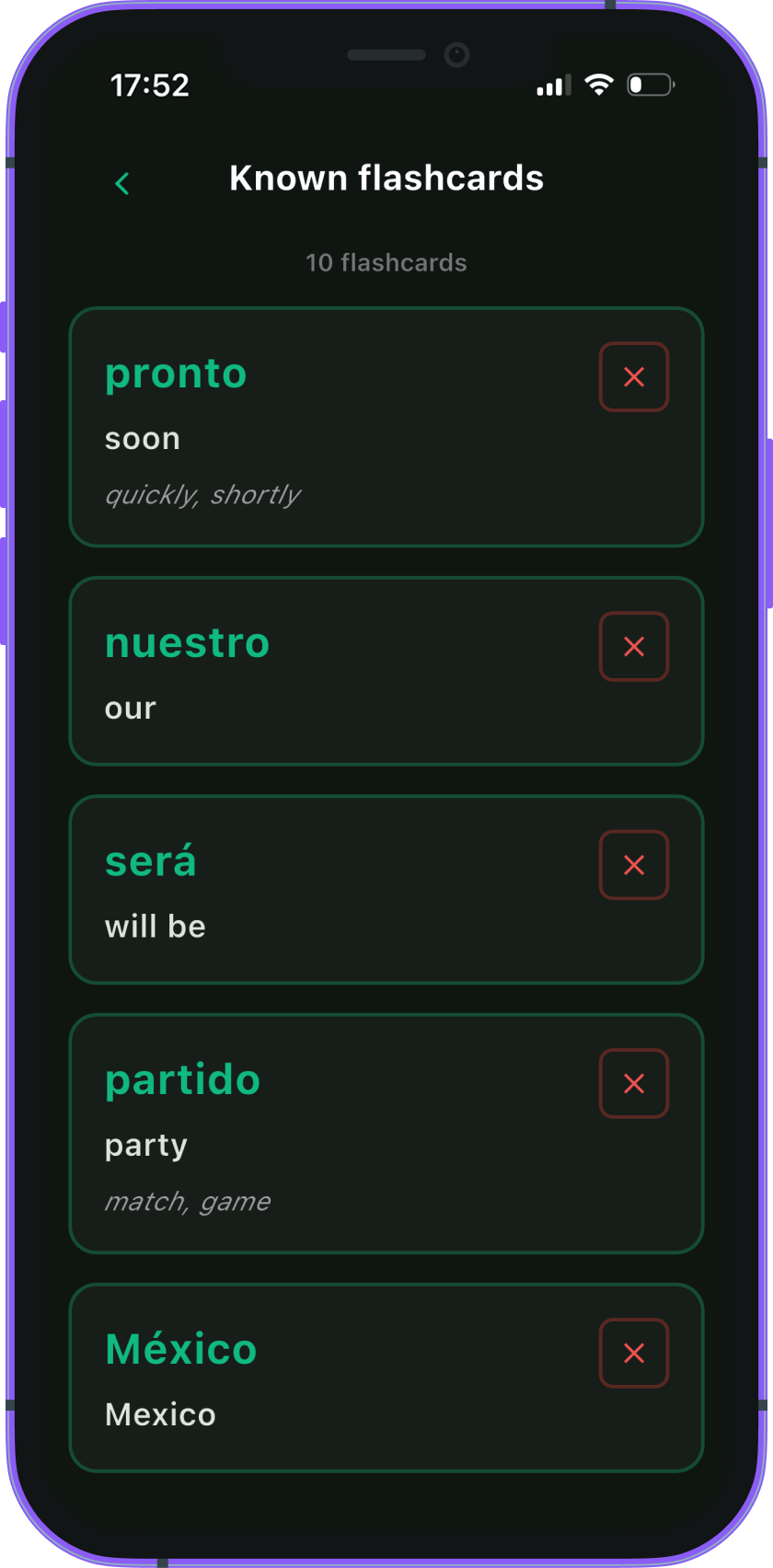The width and height of the screenshot is (773, 1568).
Task: Tap the soon translation text on pronto card
Action: (x=143, y=439)
